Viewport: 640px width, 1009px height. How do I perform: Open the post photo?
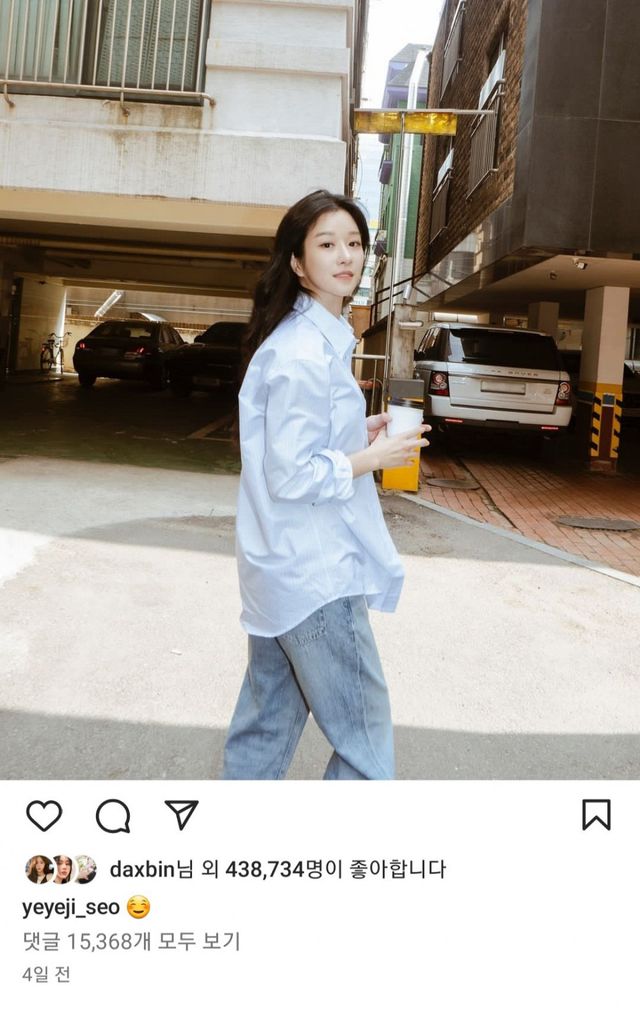320,390
